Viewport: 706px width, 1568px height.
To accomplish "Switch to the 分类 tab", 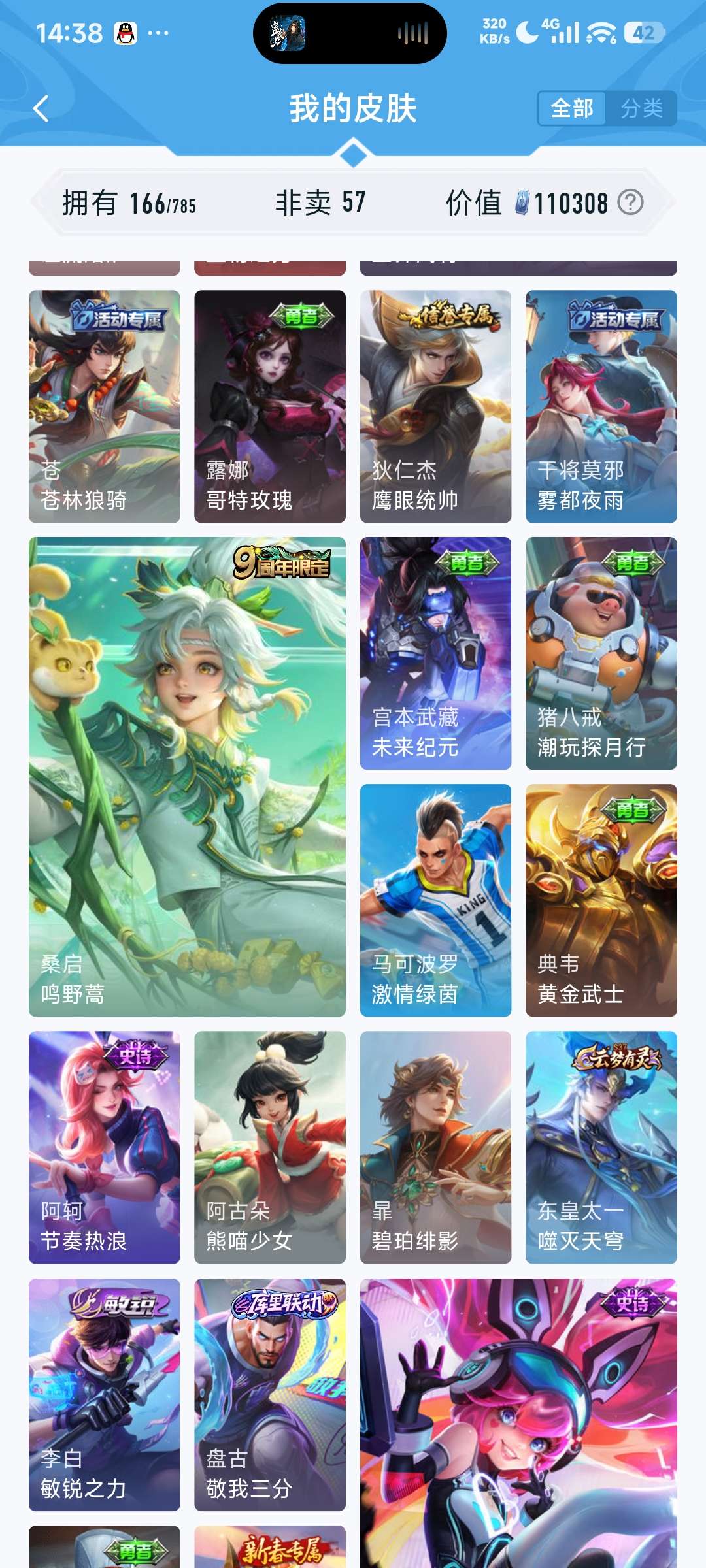I will click(x=641, y=108).
